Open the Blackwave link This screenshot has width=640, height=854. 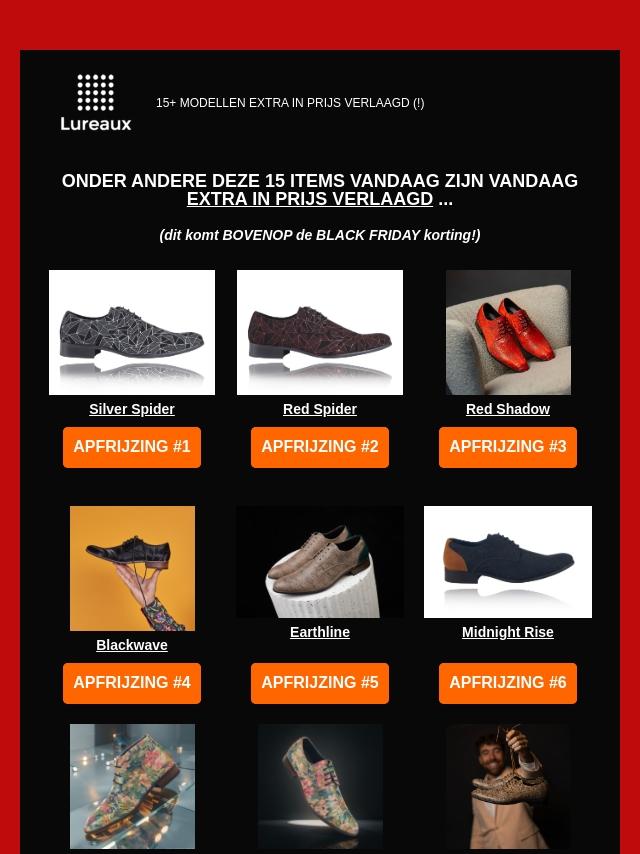pyautogui.click(x=132, y=645)
